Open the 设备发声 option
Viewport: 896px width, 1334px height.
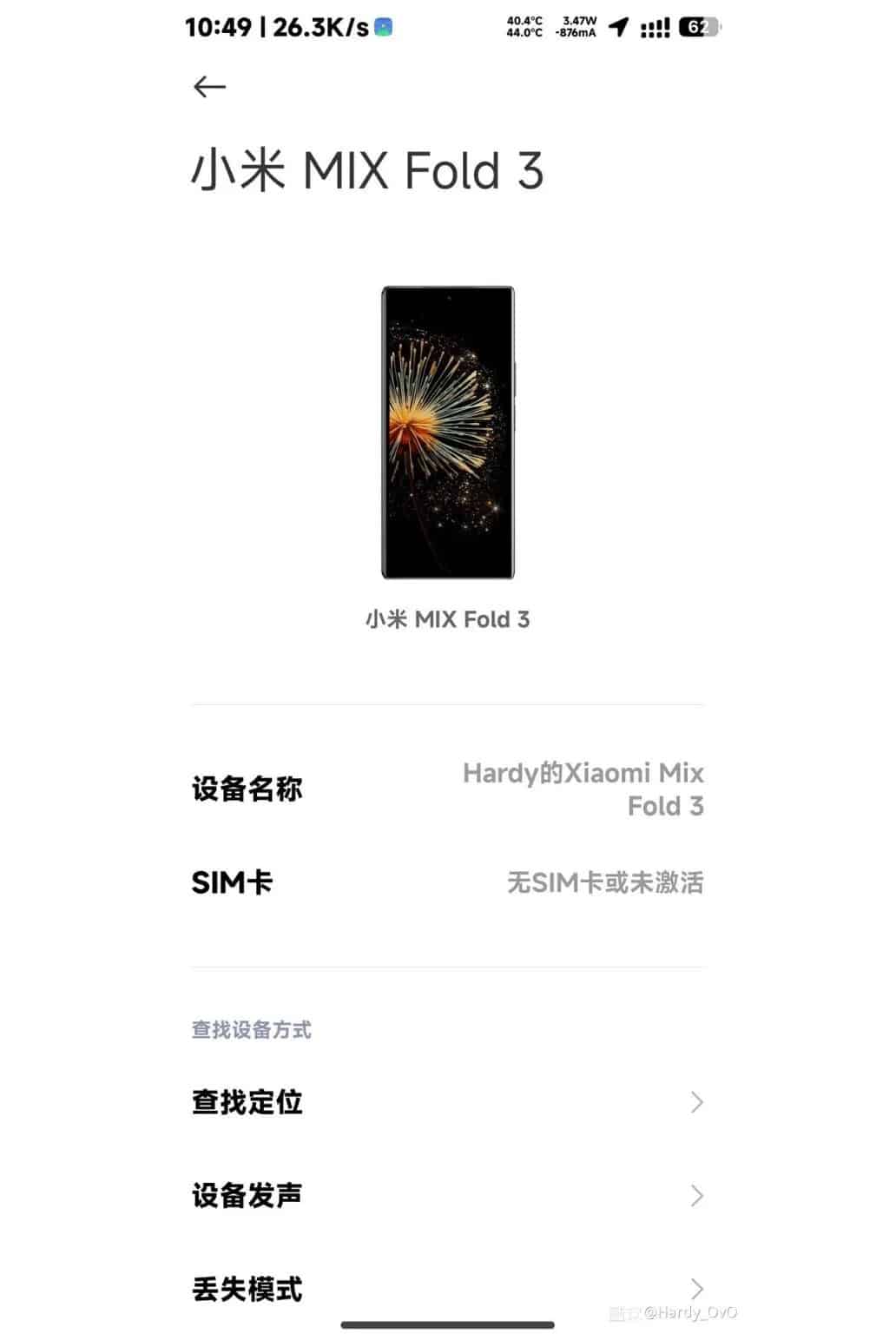coord(446,1196)
